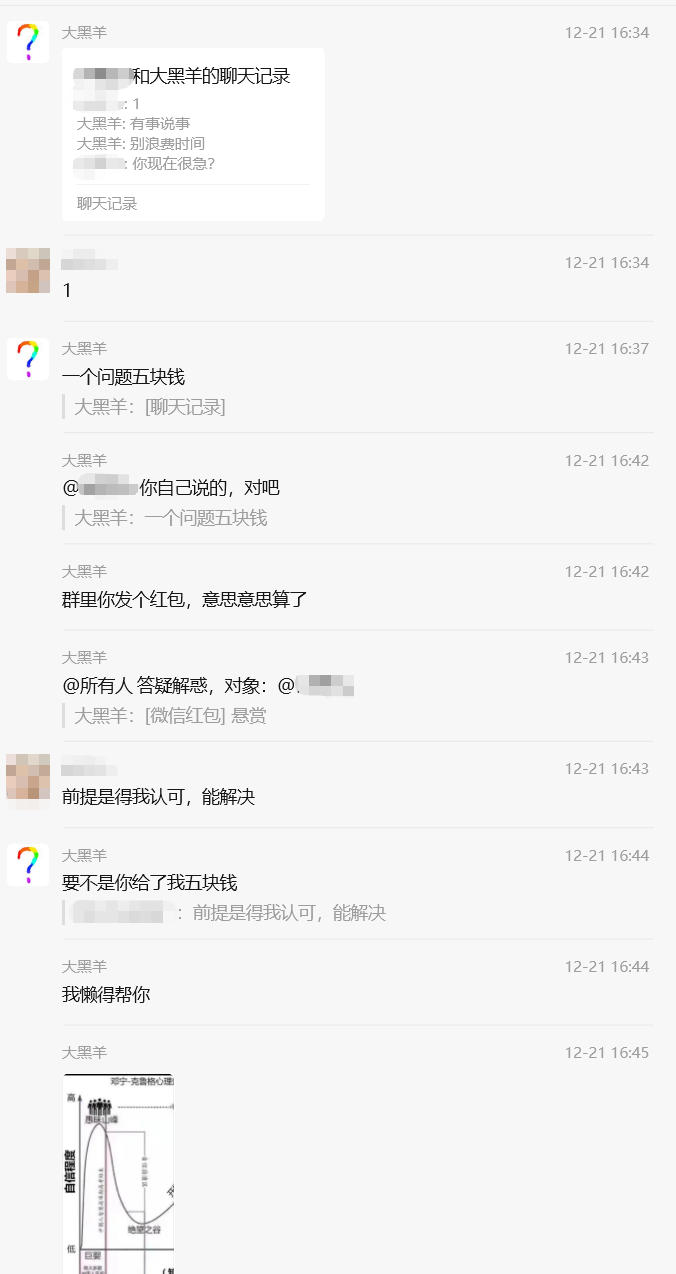Tap 大黑羊's avatar beside 要不是你给了我五块钱

(x=28, y=864)
